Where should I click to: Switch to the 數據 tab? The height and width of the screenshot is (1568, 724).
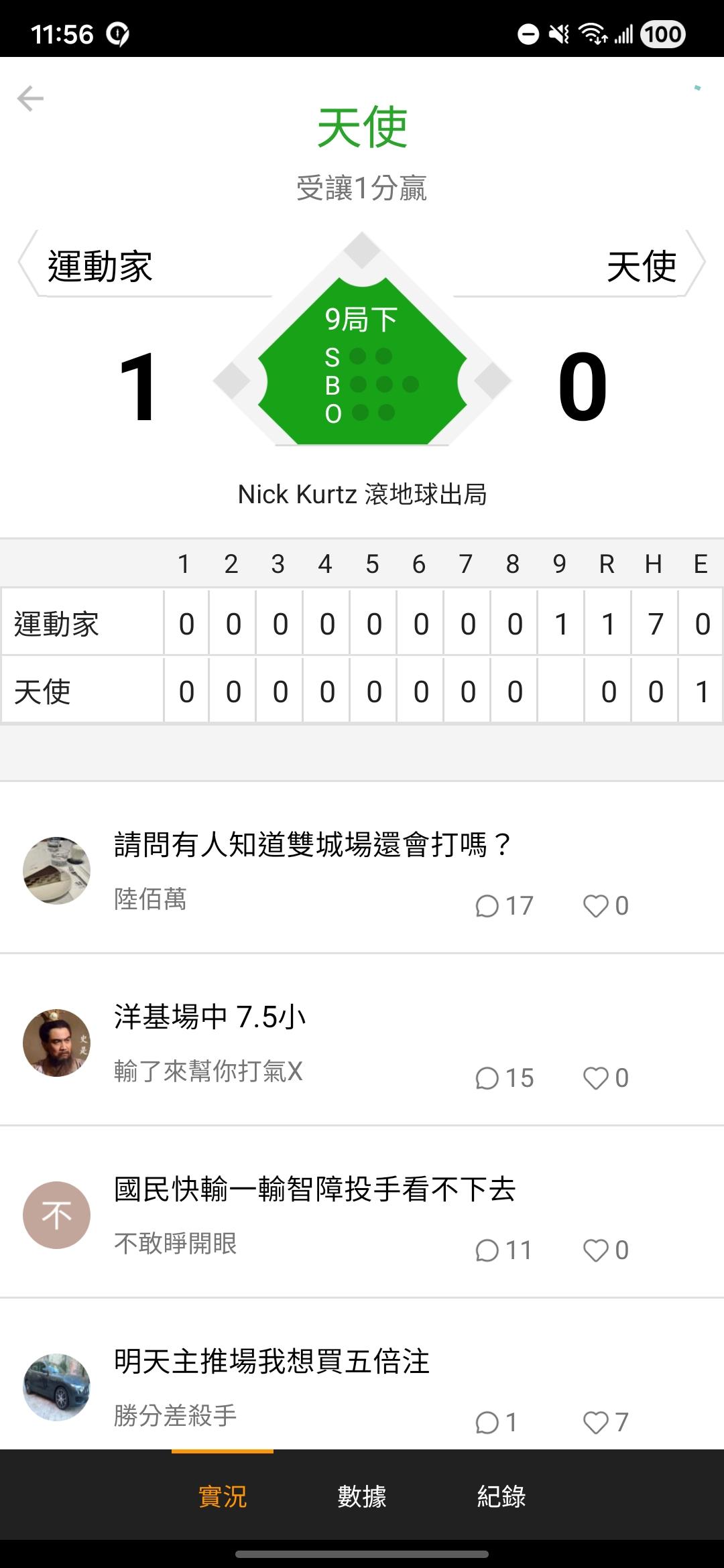(362, 1496)
